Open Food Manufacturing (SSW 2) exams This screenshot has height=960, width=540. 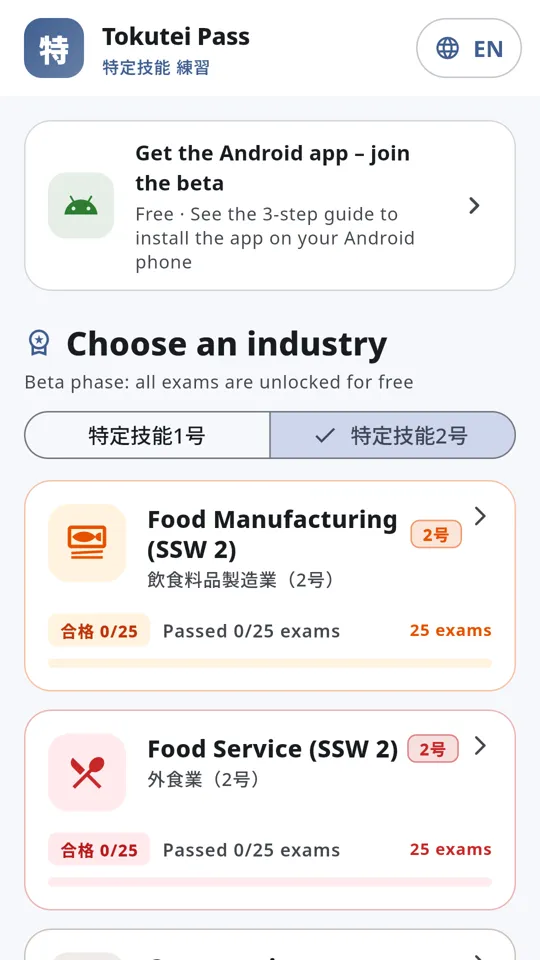pos(270,586)
